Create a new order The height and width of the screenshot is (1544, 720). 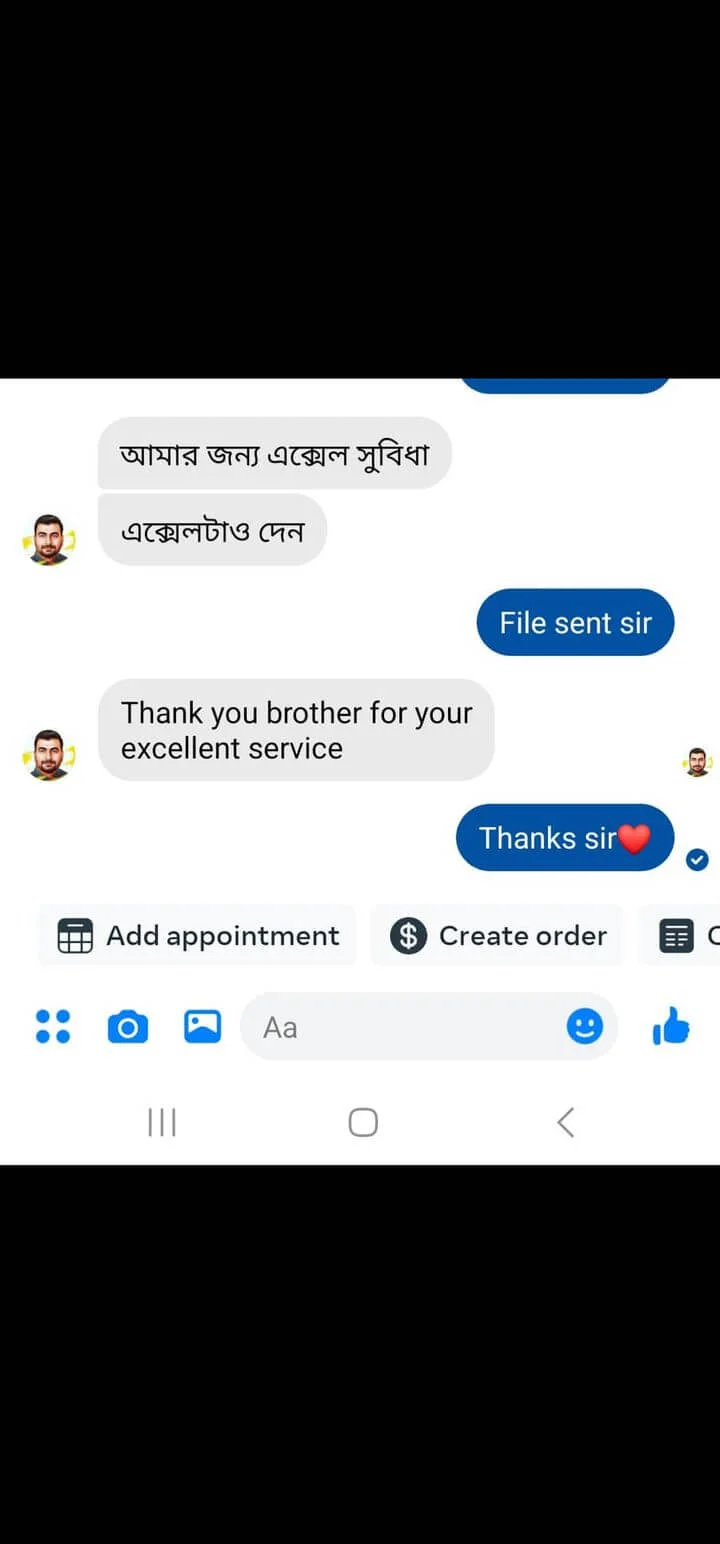point(497,936)
